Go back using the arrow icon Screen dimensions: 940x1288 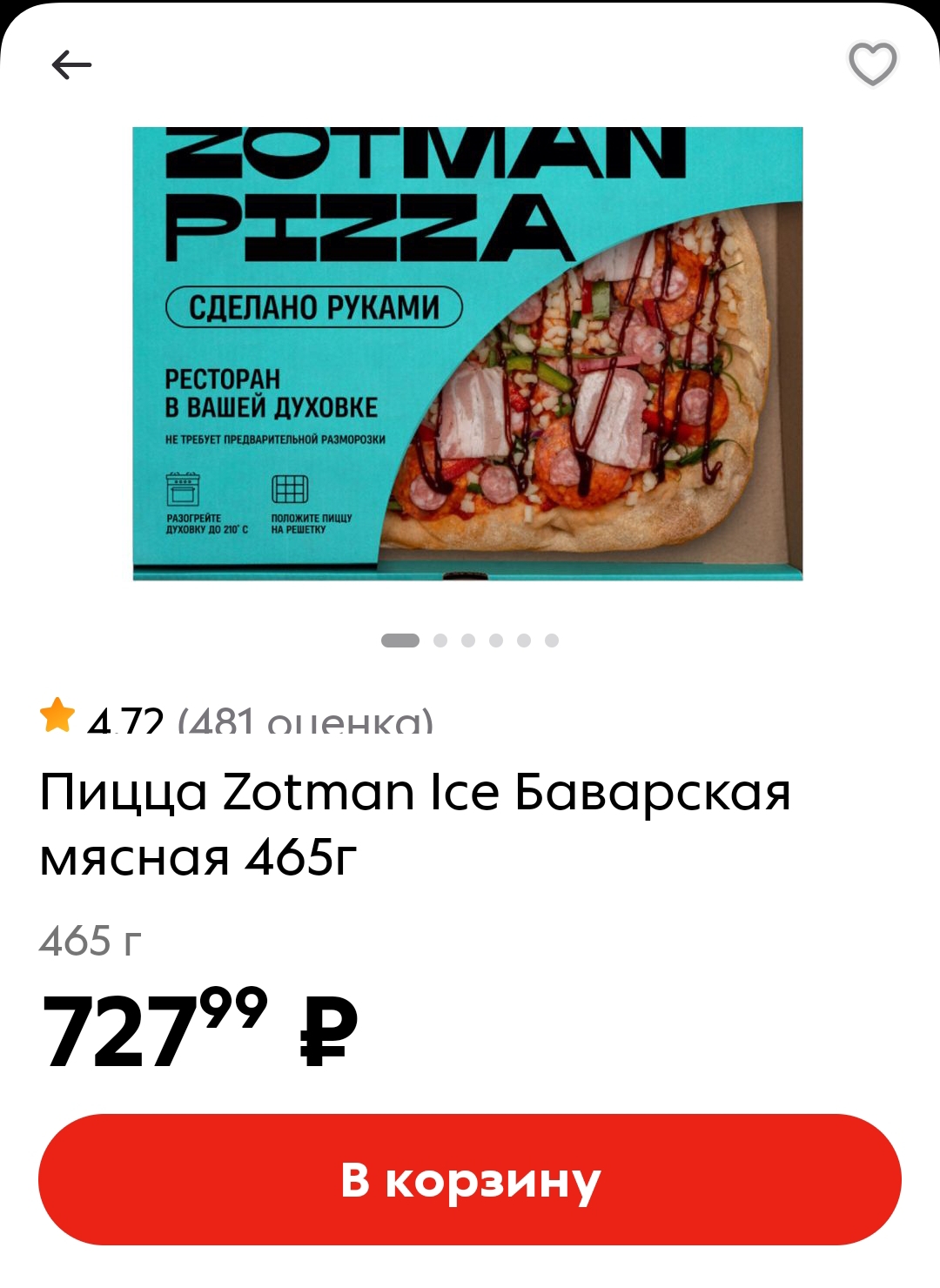point(71,64)
